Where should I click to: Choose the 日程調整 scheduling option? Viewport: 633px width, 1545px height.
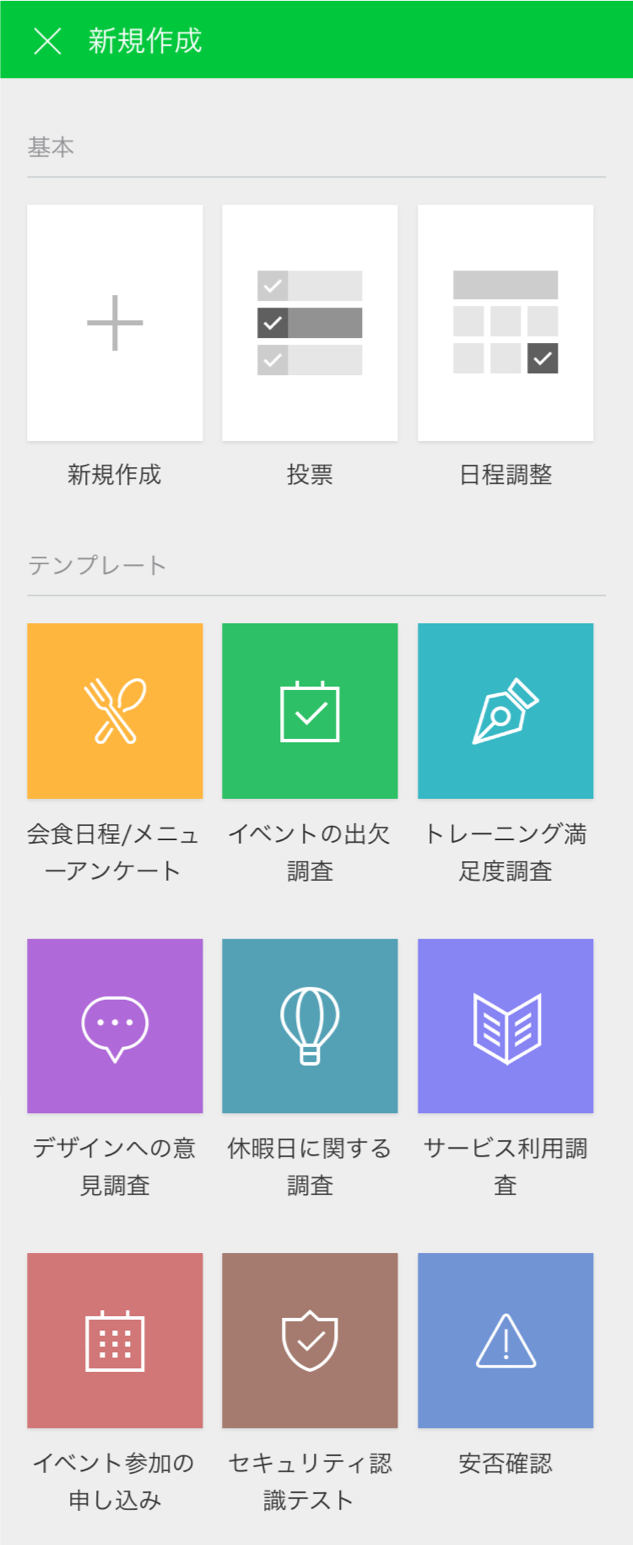tap(505, 323)
